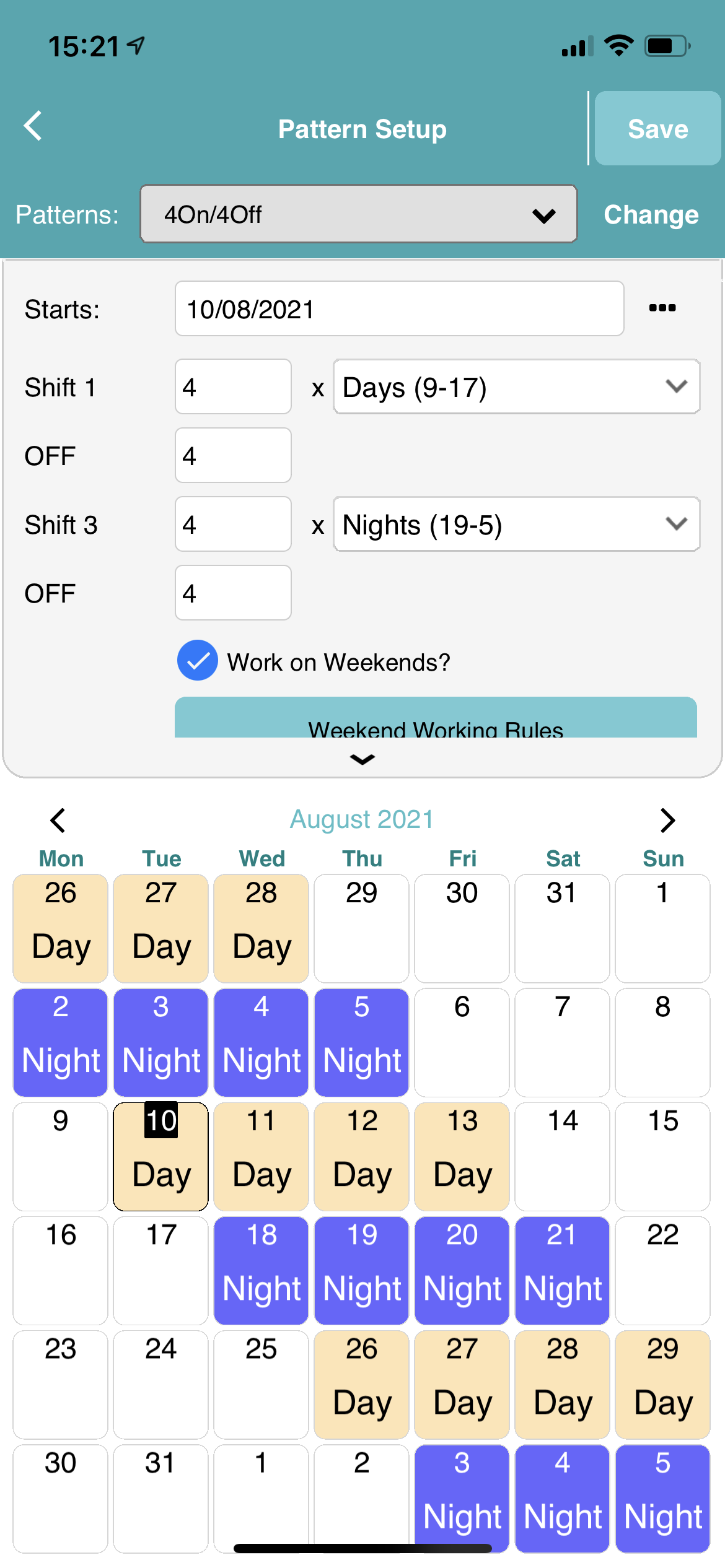Tap the Night shift on August 18
Screen dimensions: 725x1568
pyautogui.click(x=260, y=1270)
